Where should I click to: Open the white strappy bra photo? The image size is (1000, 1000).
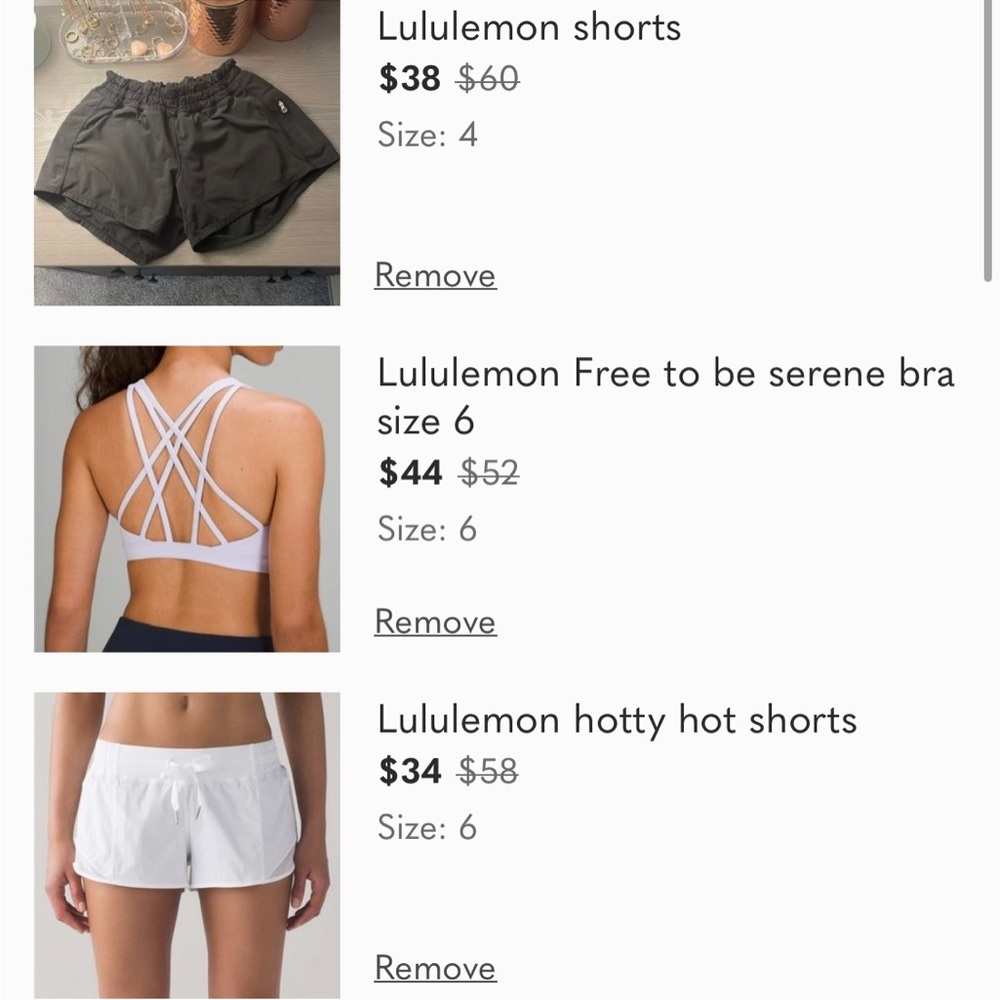(187, 499)
